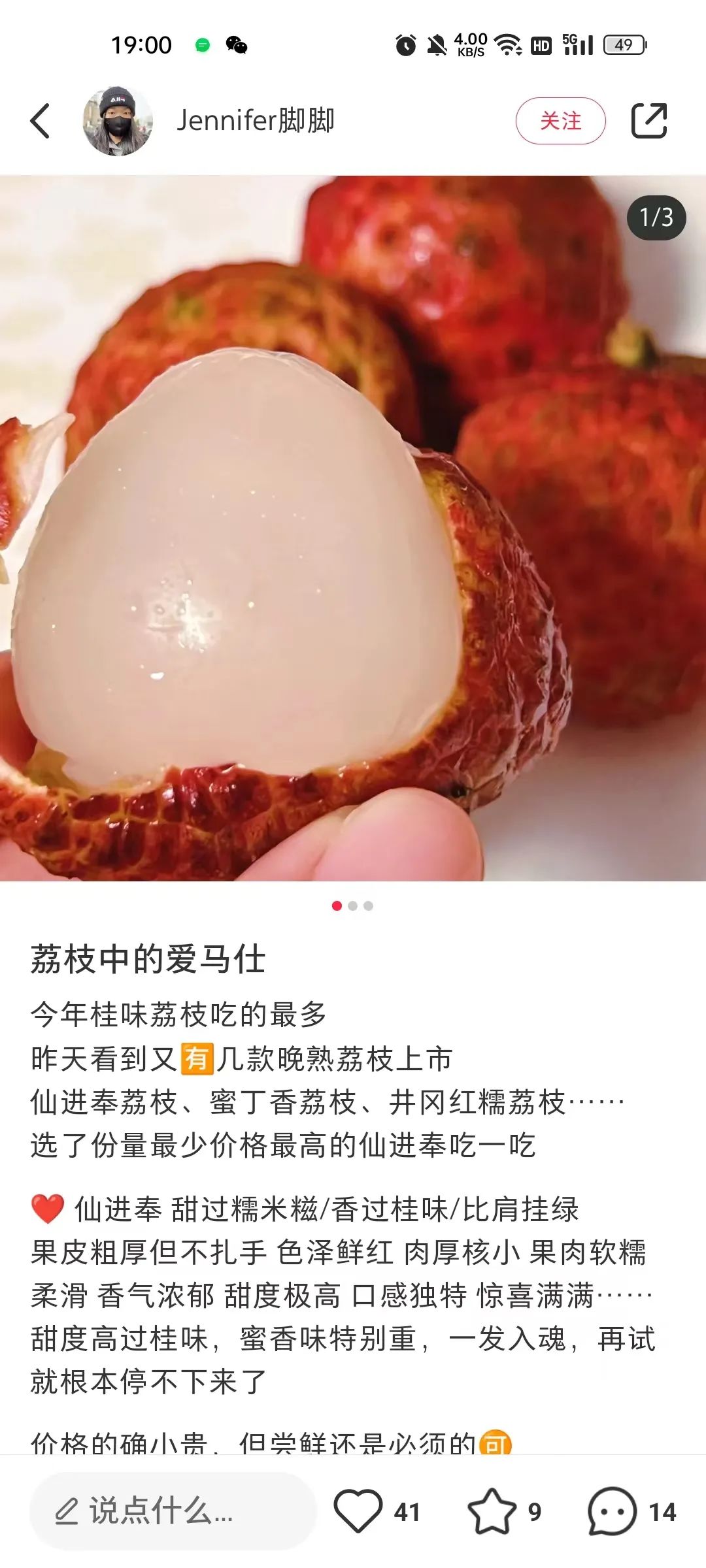Open Jennifer脚脚's profile avatar

click(118, 121)
